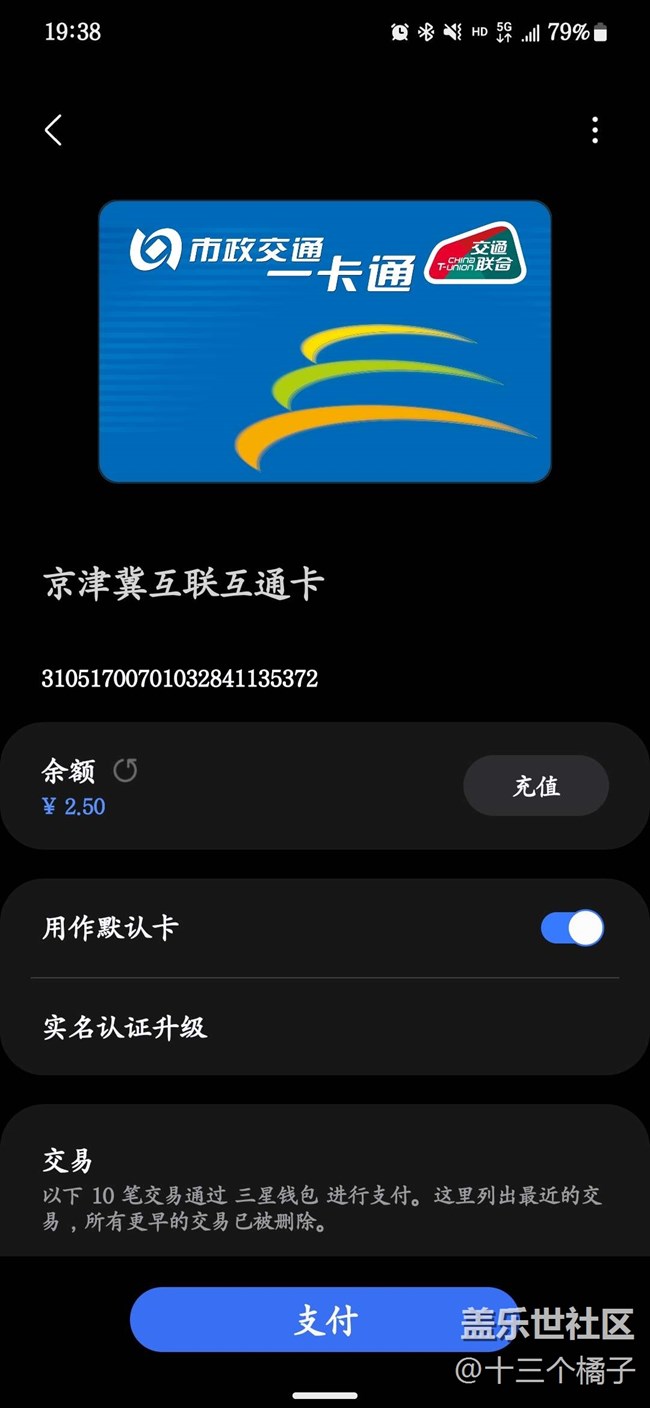
Task: Tap the 充值 recharge button
Action: pyautogui.click(x=536, y=786)
